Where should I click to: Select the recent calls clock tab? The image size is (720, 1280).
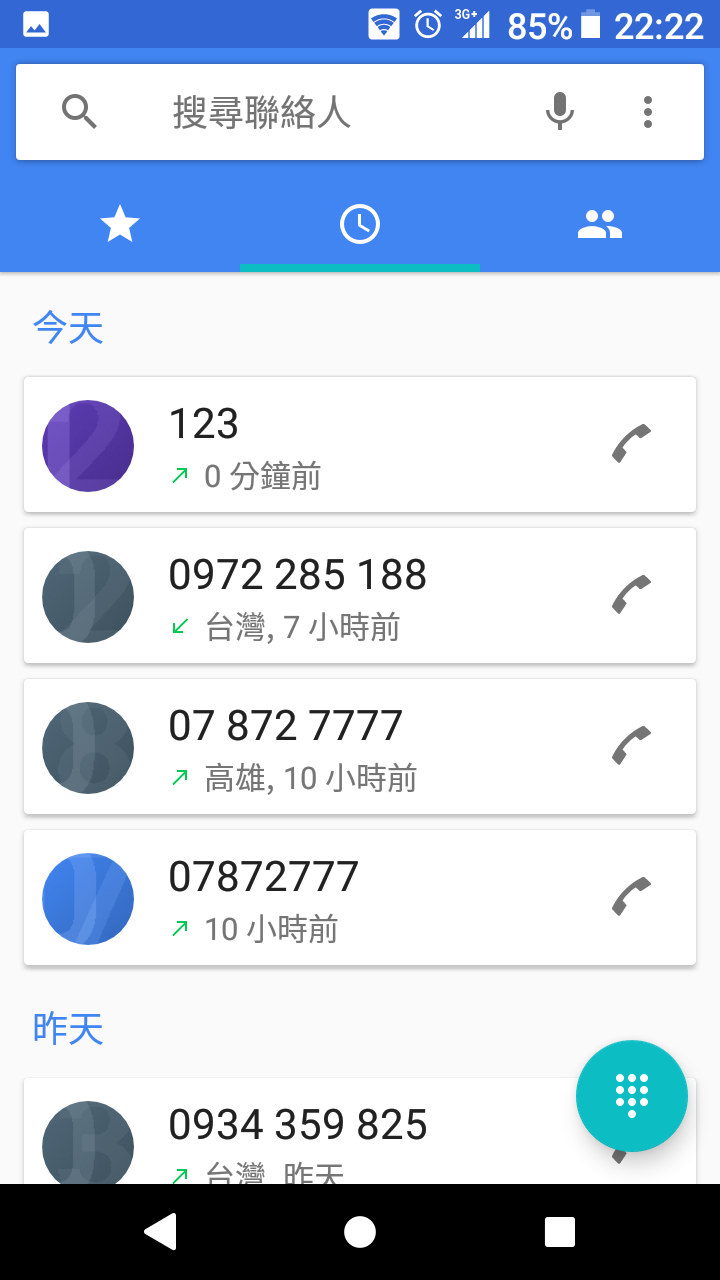coord(360,224)
